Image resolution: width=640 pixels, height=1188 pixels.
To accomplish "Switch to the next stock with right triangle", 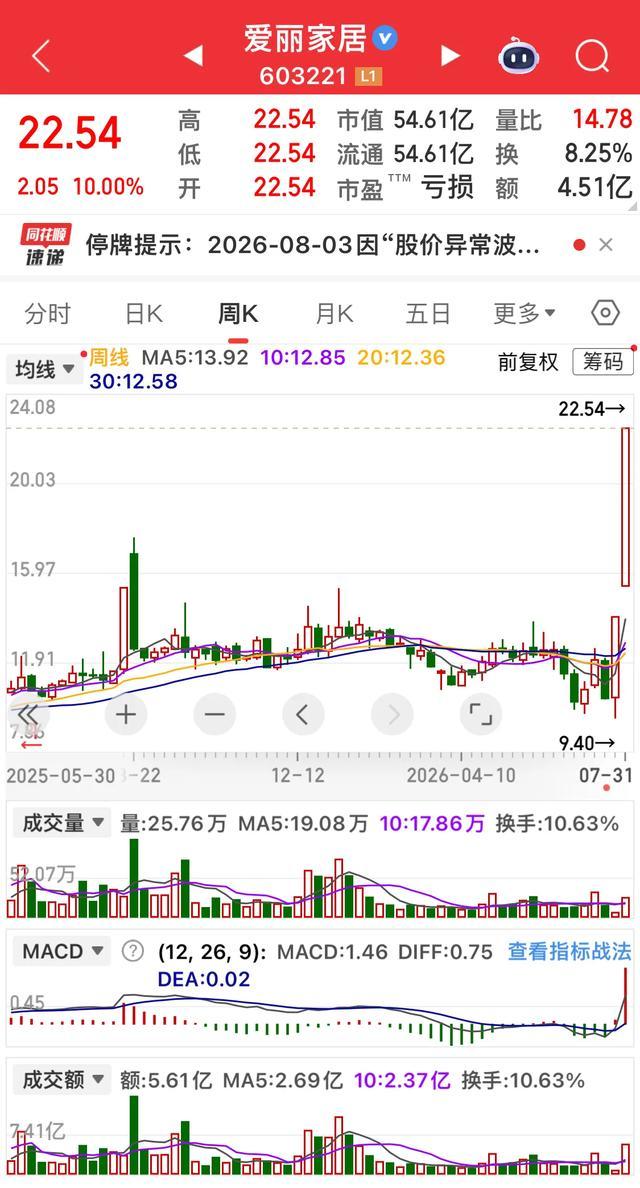I will (x=451, y=55).
